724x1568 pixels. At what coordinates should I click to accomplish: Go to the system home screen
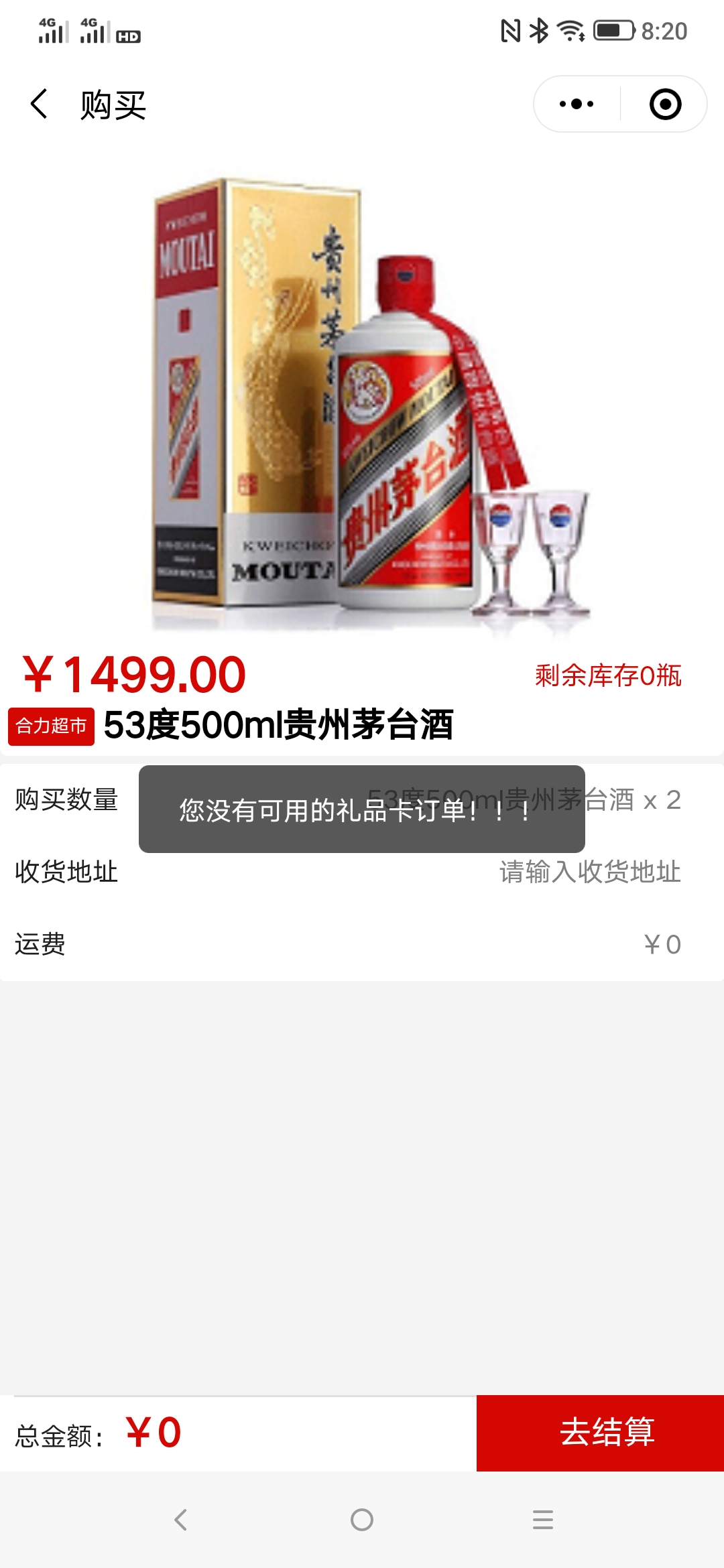coord(362,1520)
